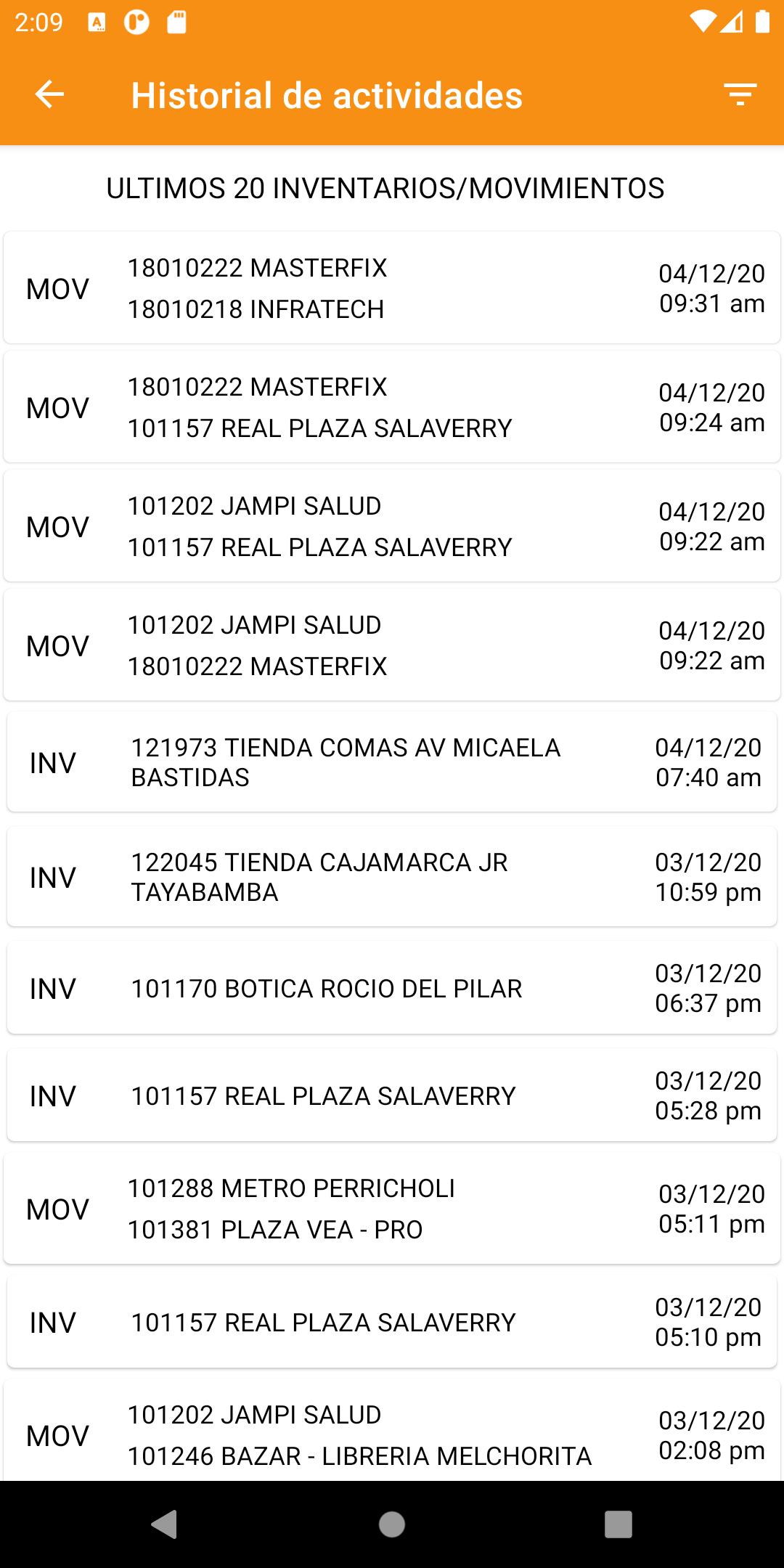
Task: Open JAMPI SALUD to MASTERFIX movement
Action: point(392,645)
